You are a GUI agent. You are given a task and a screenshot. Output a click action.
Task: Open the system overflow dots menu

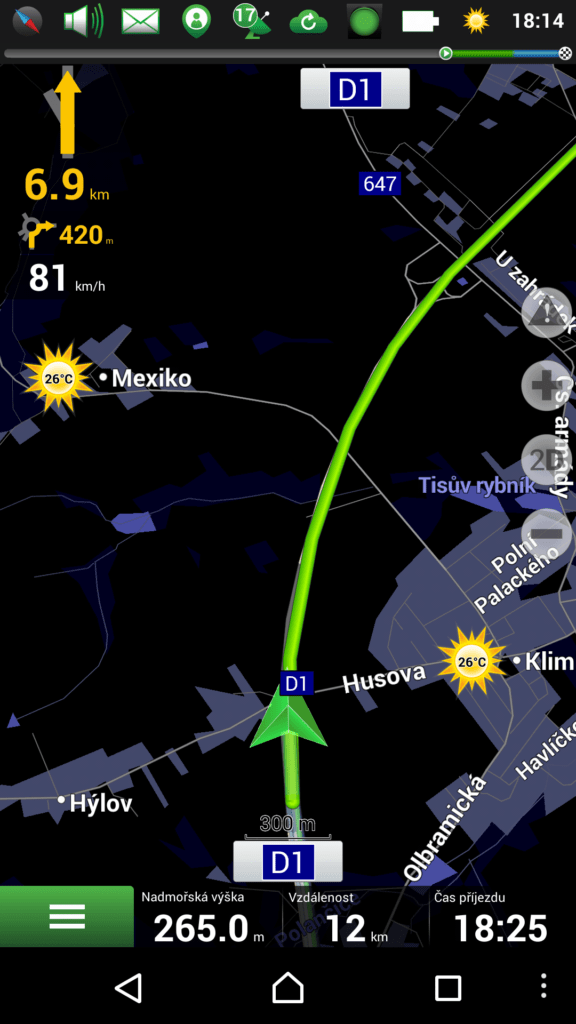tap(544, 985)
